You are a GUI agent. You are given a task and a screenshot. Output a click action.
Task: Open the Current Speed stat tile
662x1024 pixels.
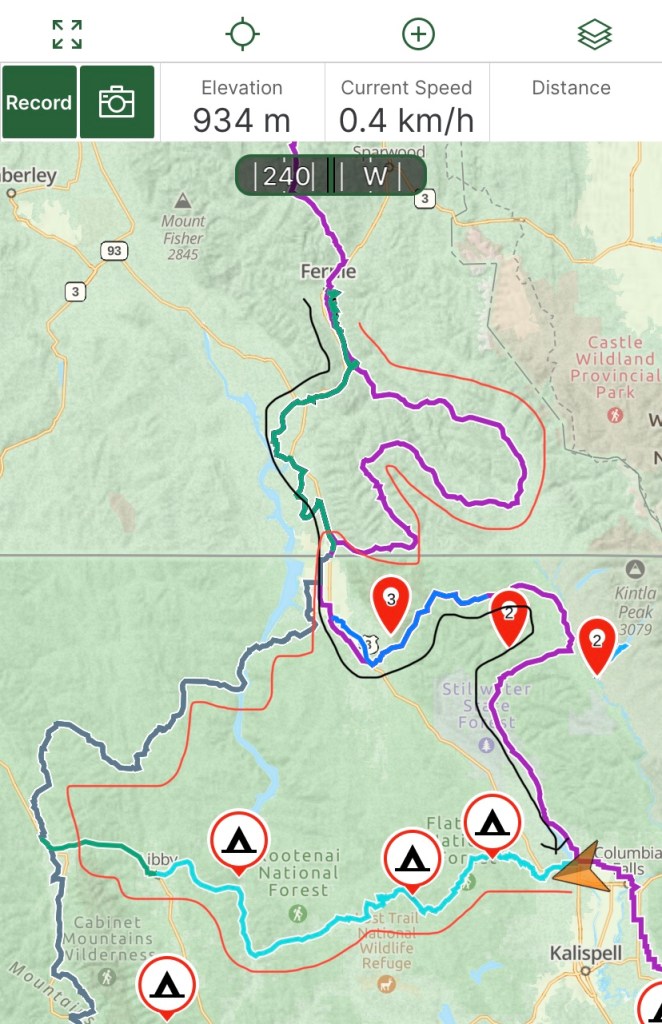tap(406, 103)
